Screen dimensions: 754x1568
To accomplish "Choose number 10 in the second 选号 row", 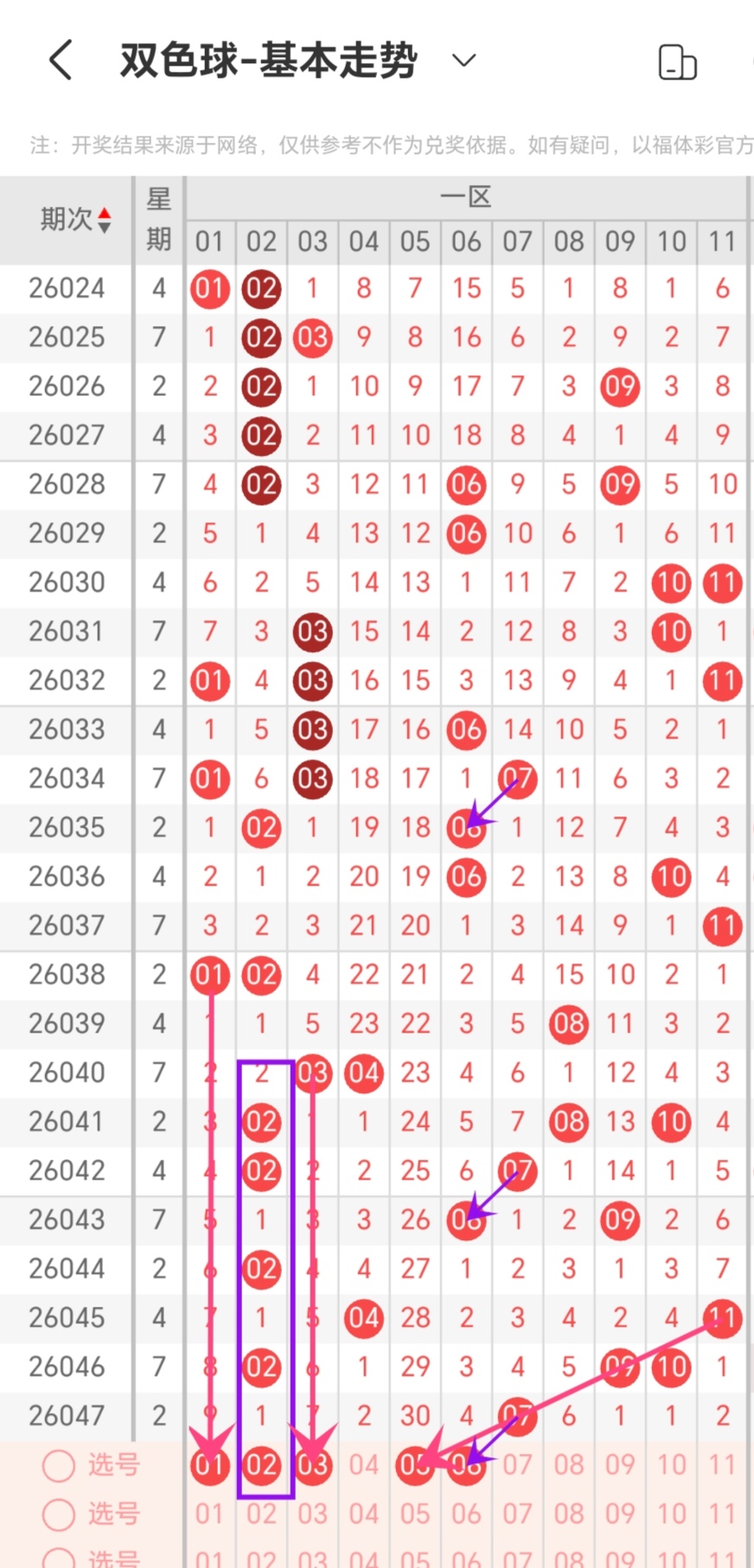I will point(671,1514).
